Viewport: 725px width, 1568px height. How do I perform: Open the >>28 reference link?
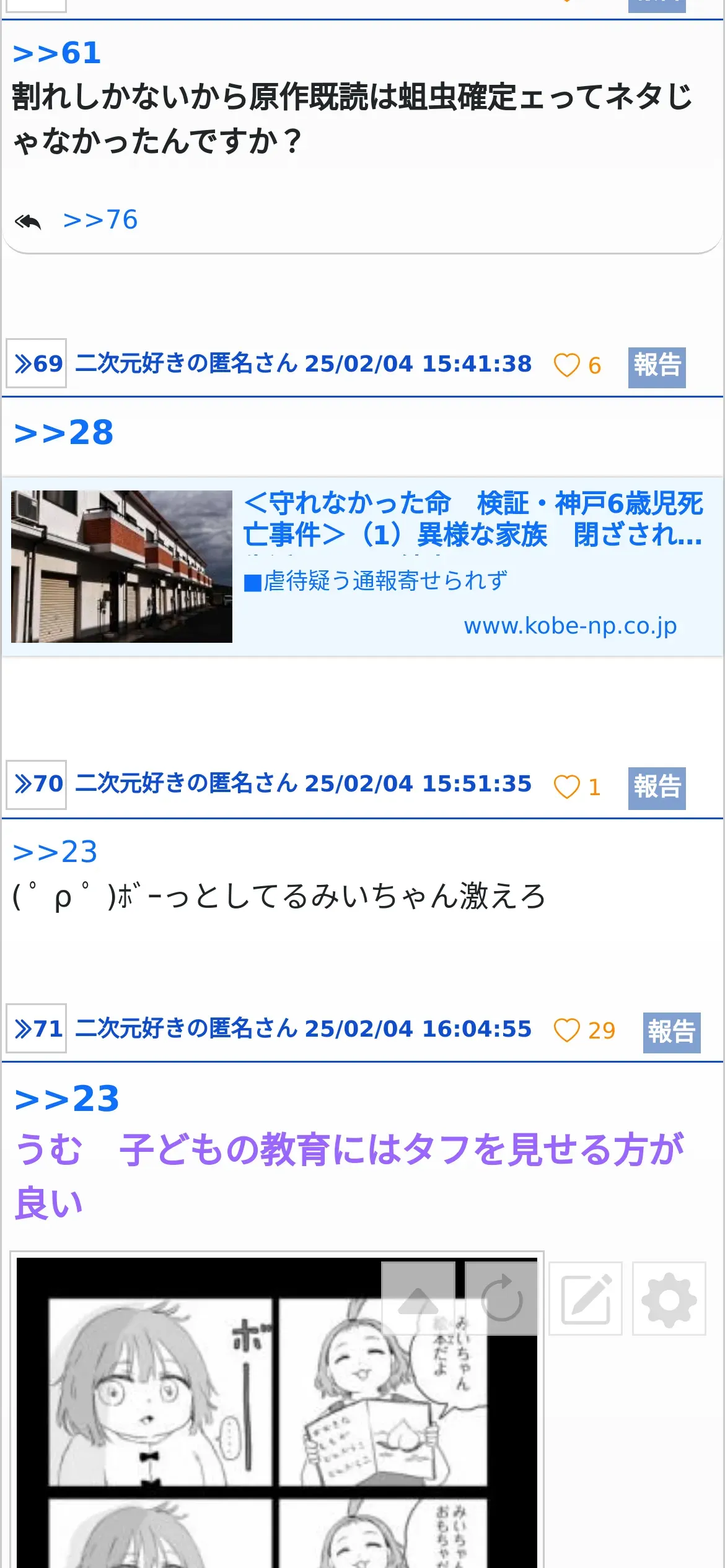click(64, 433)
